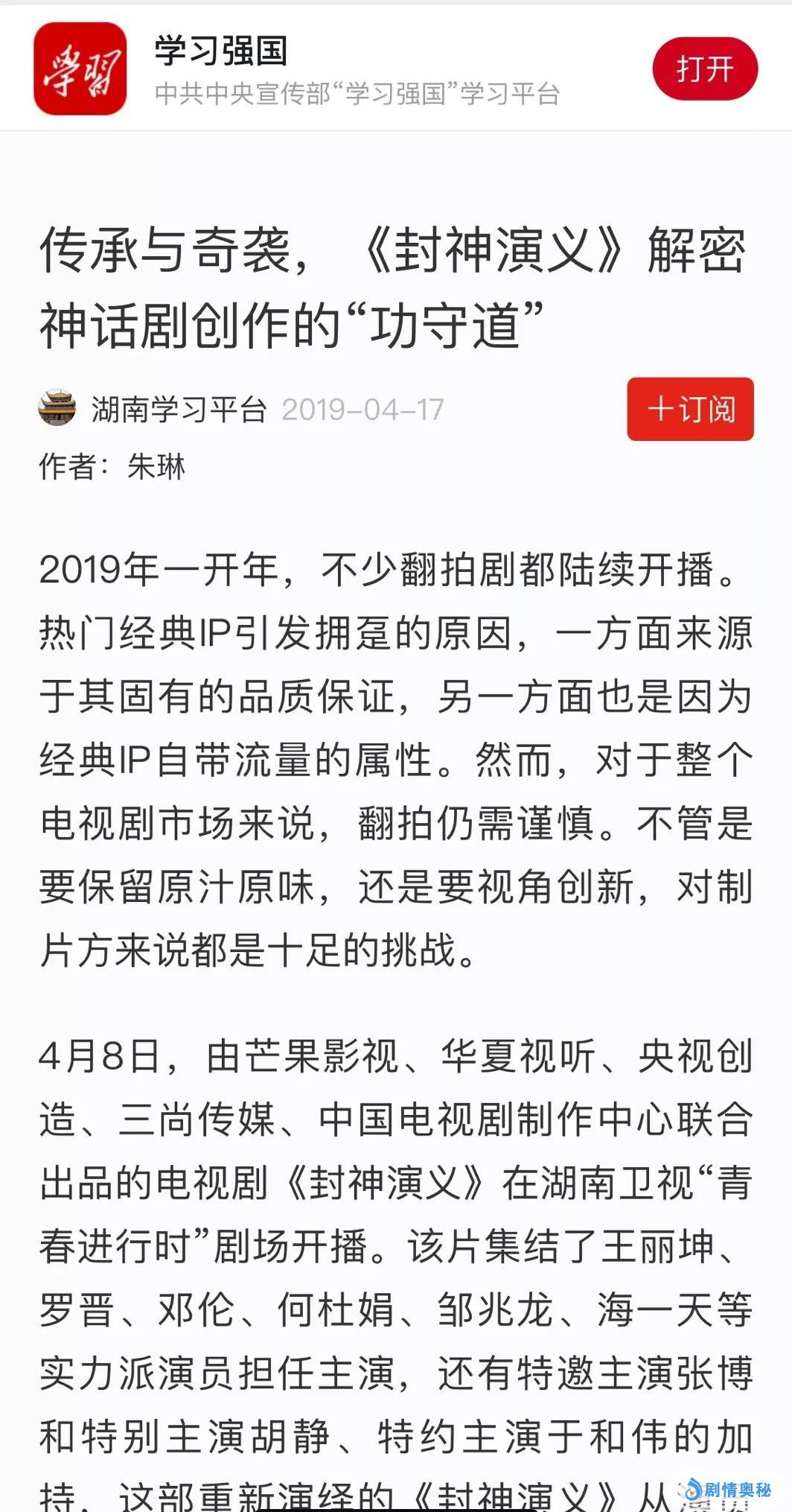Screen dimensions: 792x1512
Task: Subscribe with the 订阅 button
Action: (690, 409)
